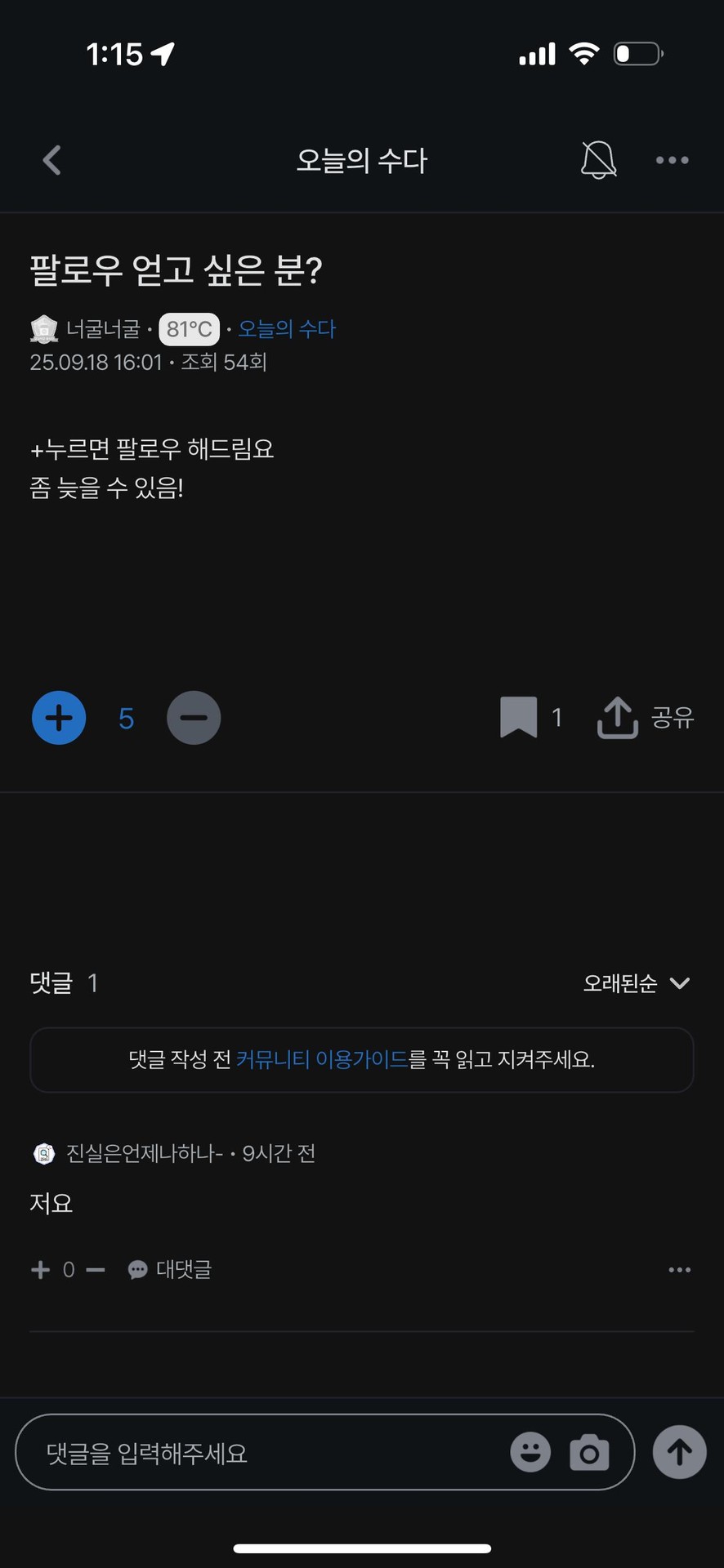Open the emoji picker in comment box

click(530, 1453)
